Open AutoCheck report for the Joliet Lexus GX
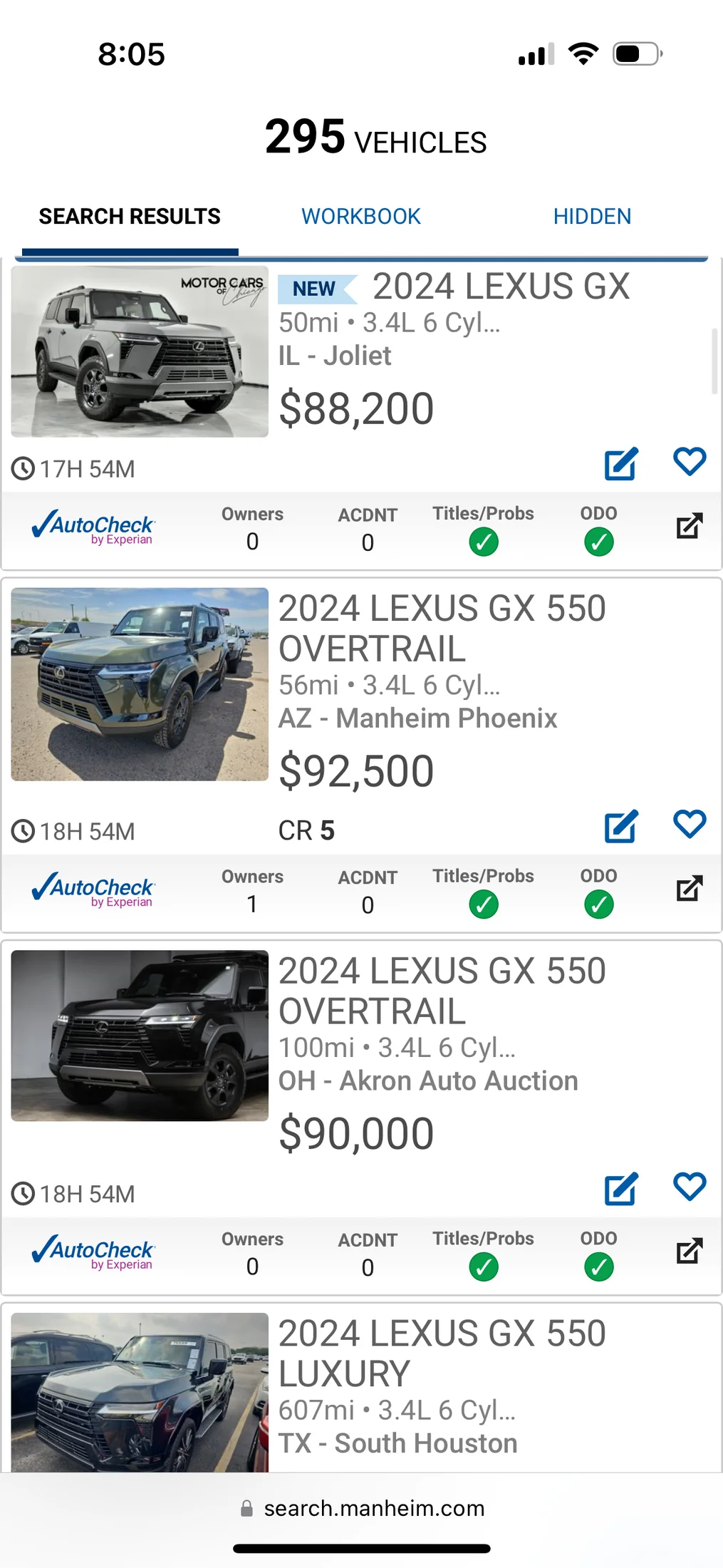 point(689,526)
